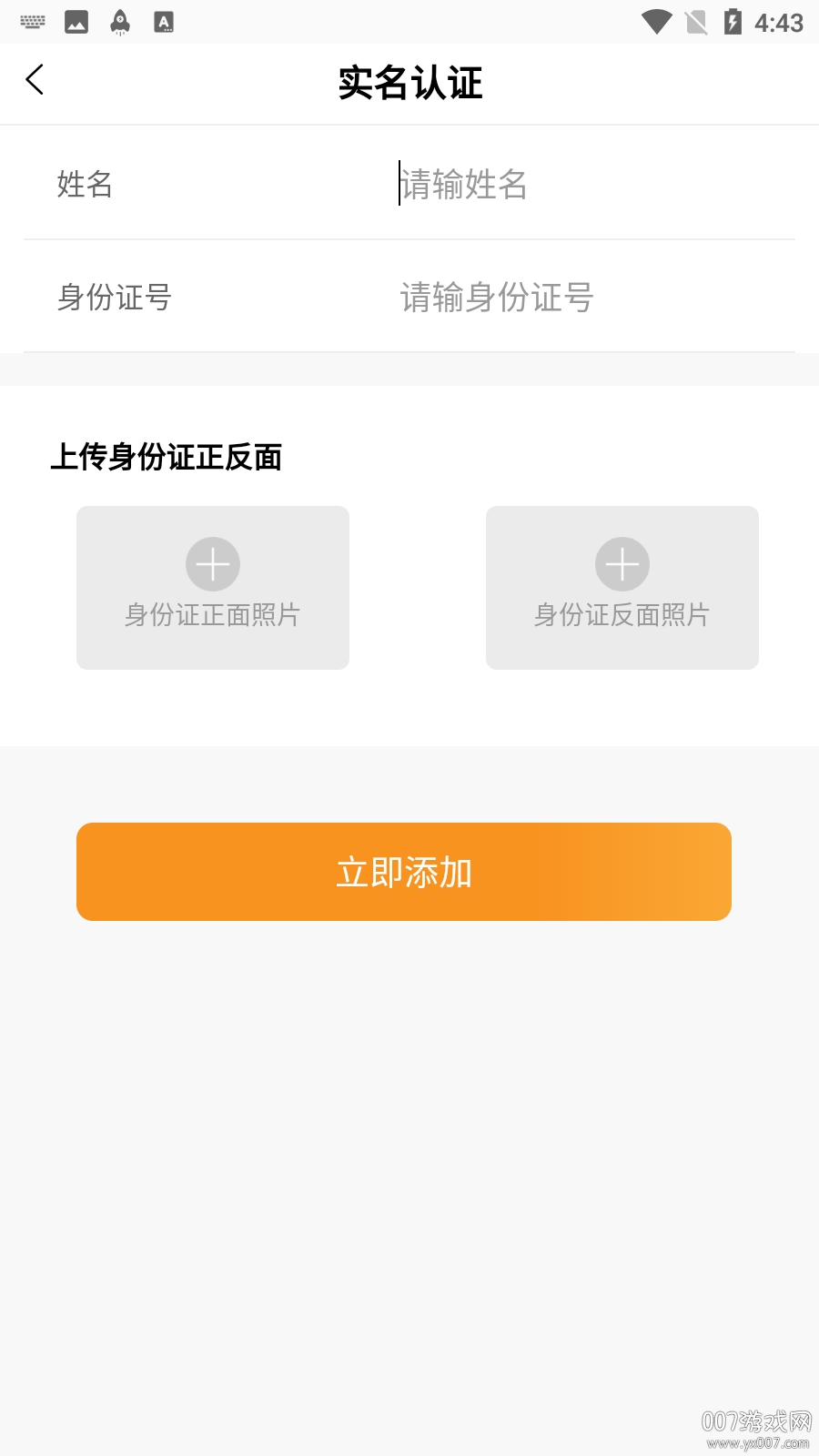Viewport: 819px width, 1456px height.
Task: Tap the 身份证反面照片 upload area
Action: (x=622, y=587)
